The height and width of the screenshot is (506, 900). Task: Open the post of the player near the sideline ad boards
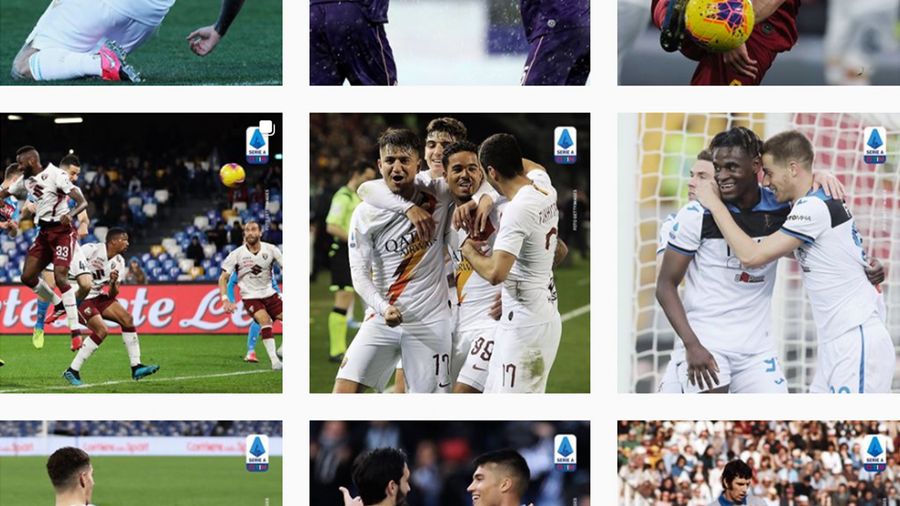pyautogui.click(x=140, y=463)
